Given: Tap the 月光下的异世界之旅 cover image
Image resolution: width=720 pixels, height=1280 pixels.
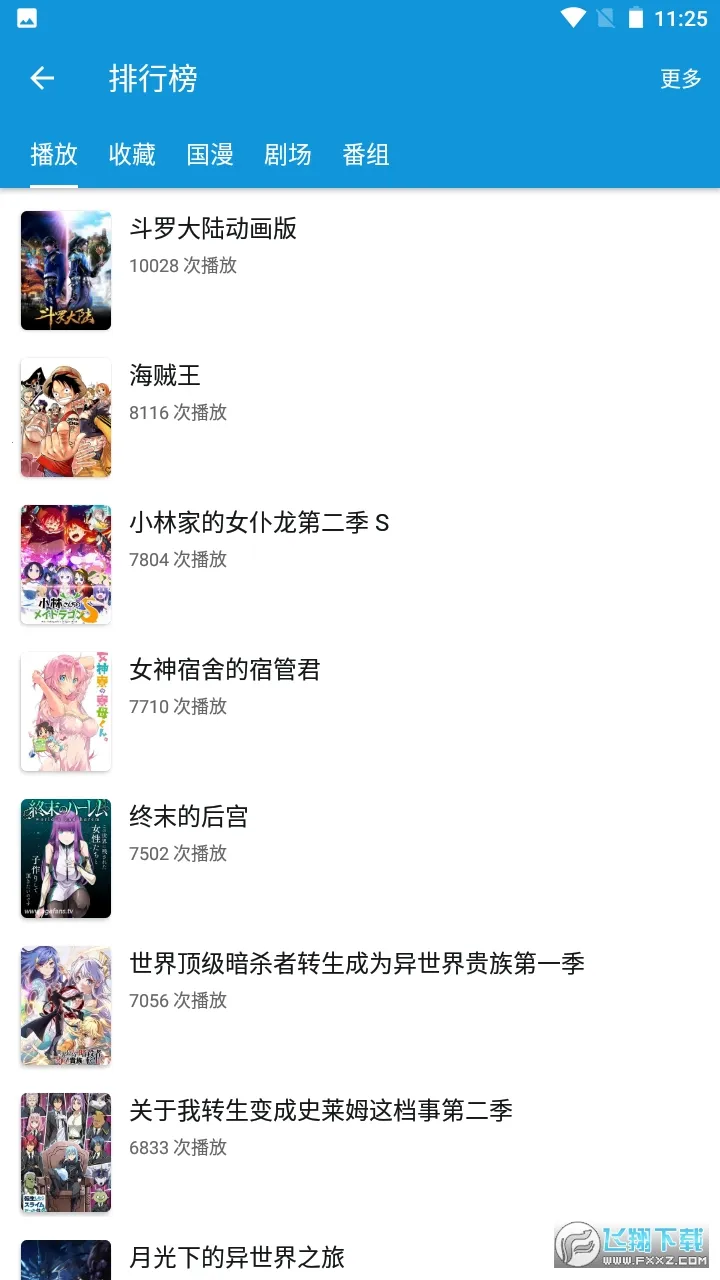Looking at the screenshot, I should click(x=65, y=1259).
